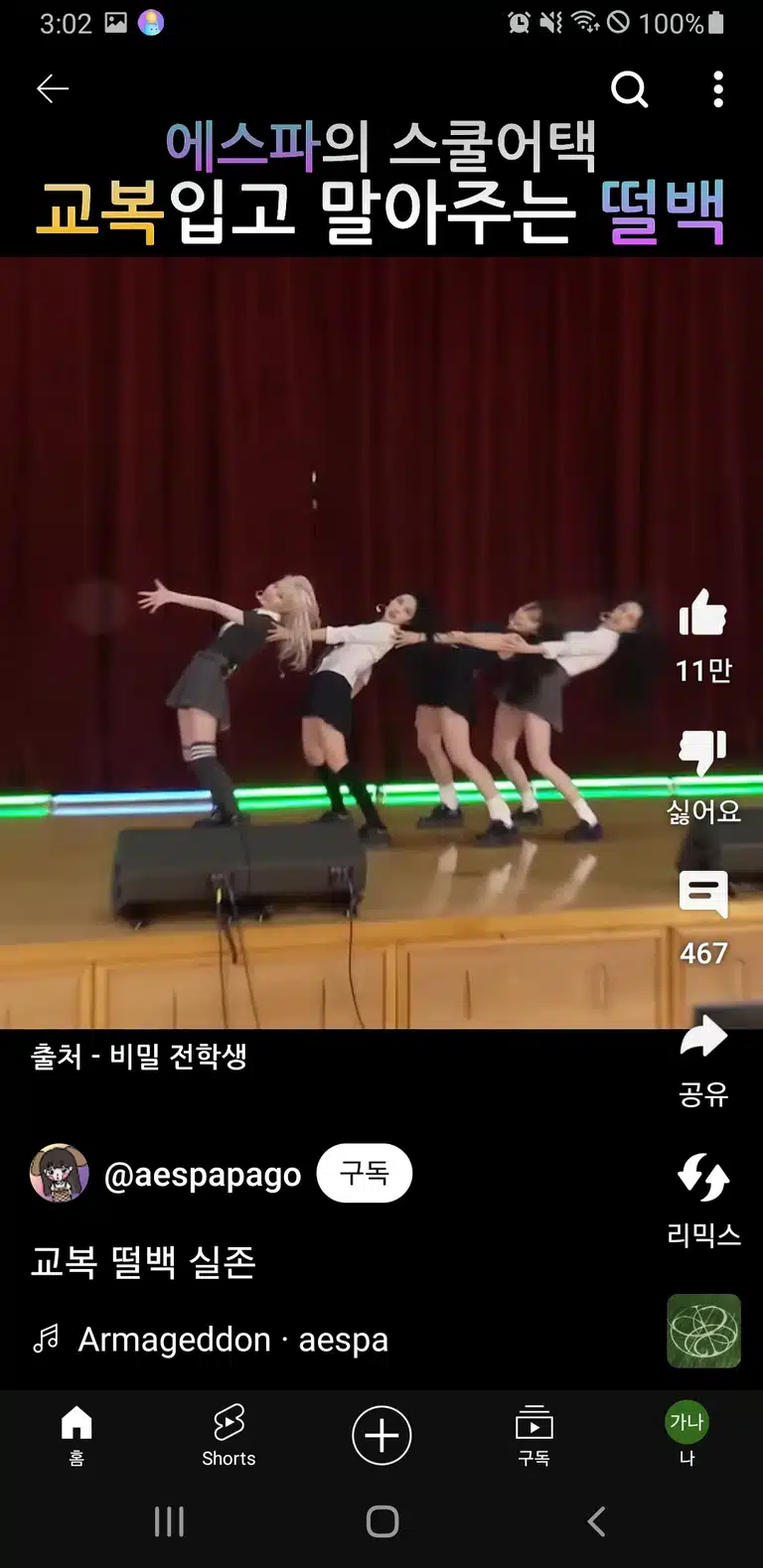This screenshot has height=1568, width=763.
Task: Create new content with plus button
Action: coord(381,1435)
